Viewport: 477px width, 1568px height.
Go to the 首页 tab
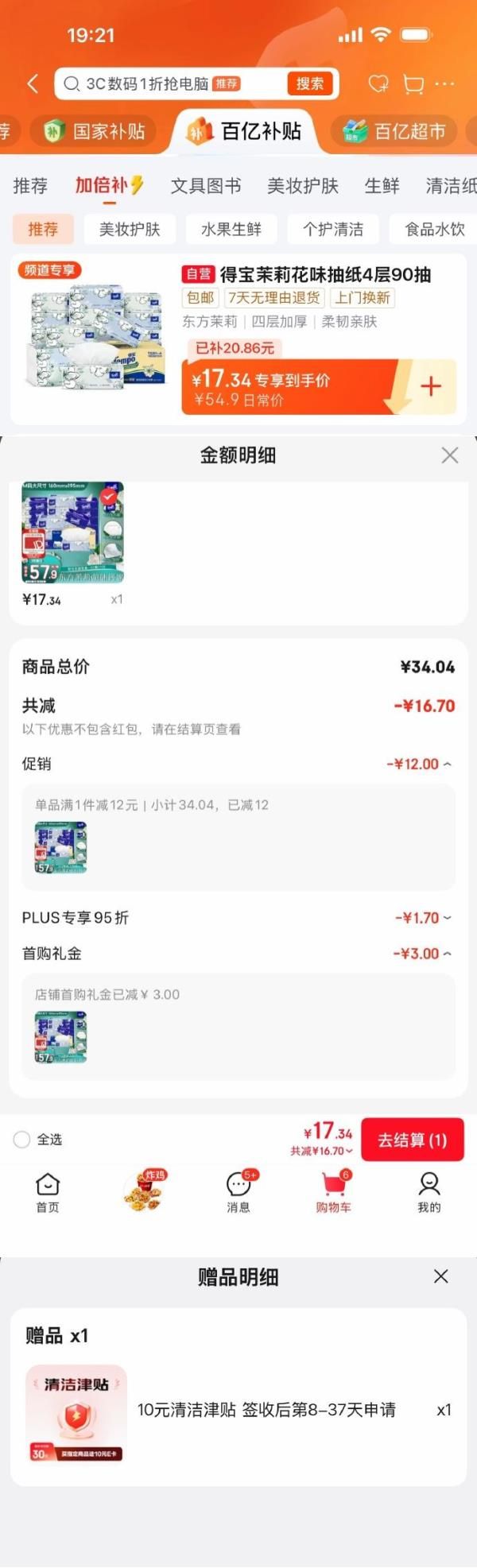[x=48, y=1192]
